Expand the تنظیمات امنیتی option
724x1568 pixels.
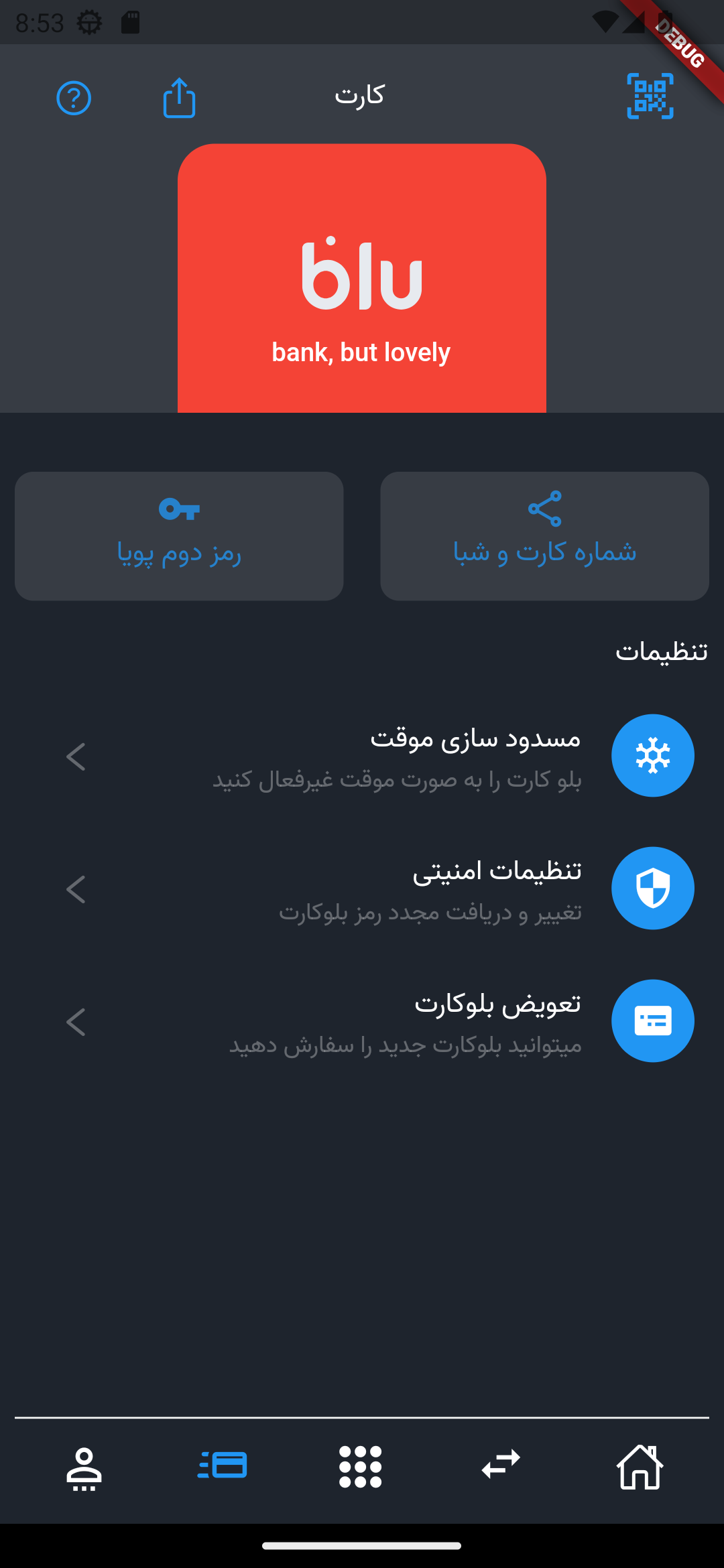tap(76, 890)
